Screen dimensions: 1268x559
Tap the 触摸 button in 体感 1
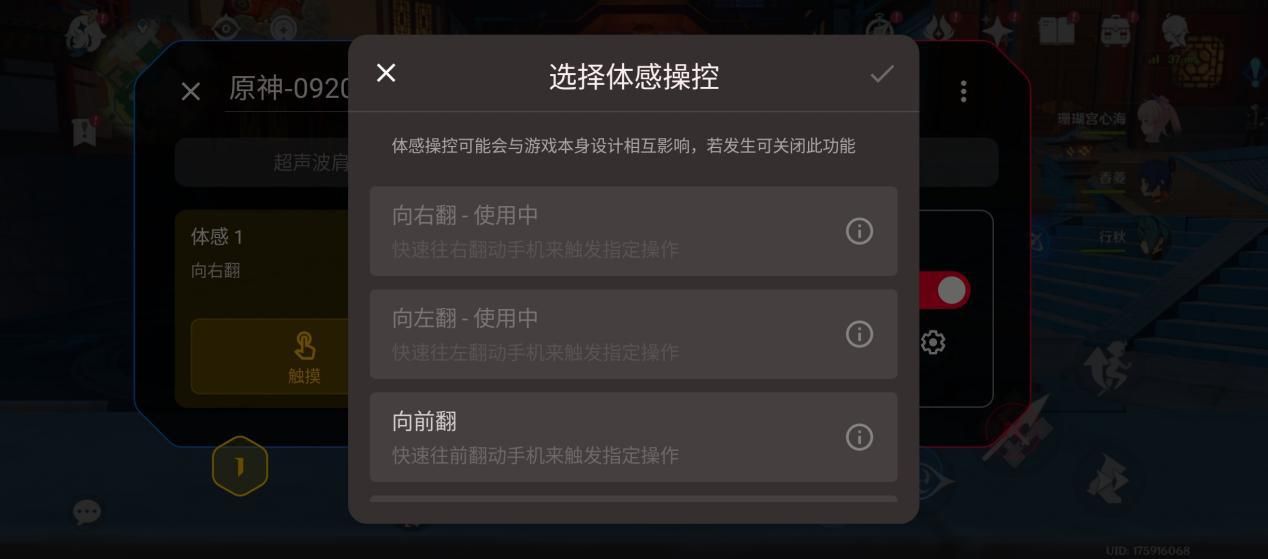270,357
